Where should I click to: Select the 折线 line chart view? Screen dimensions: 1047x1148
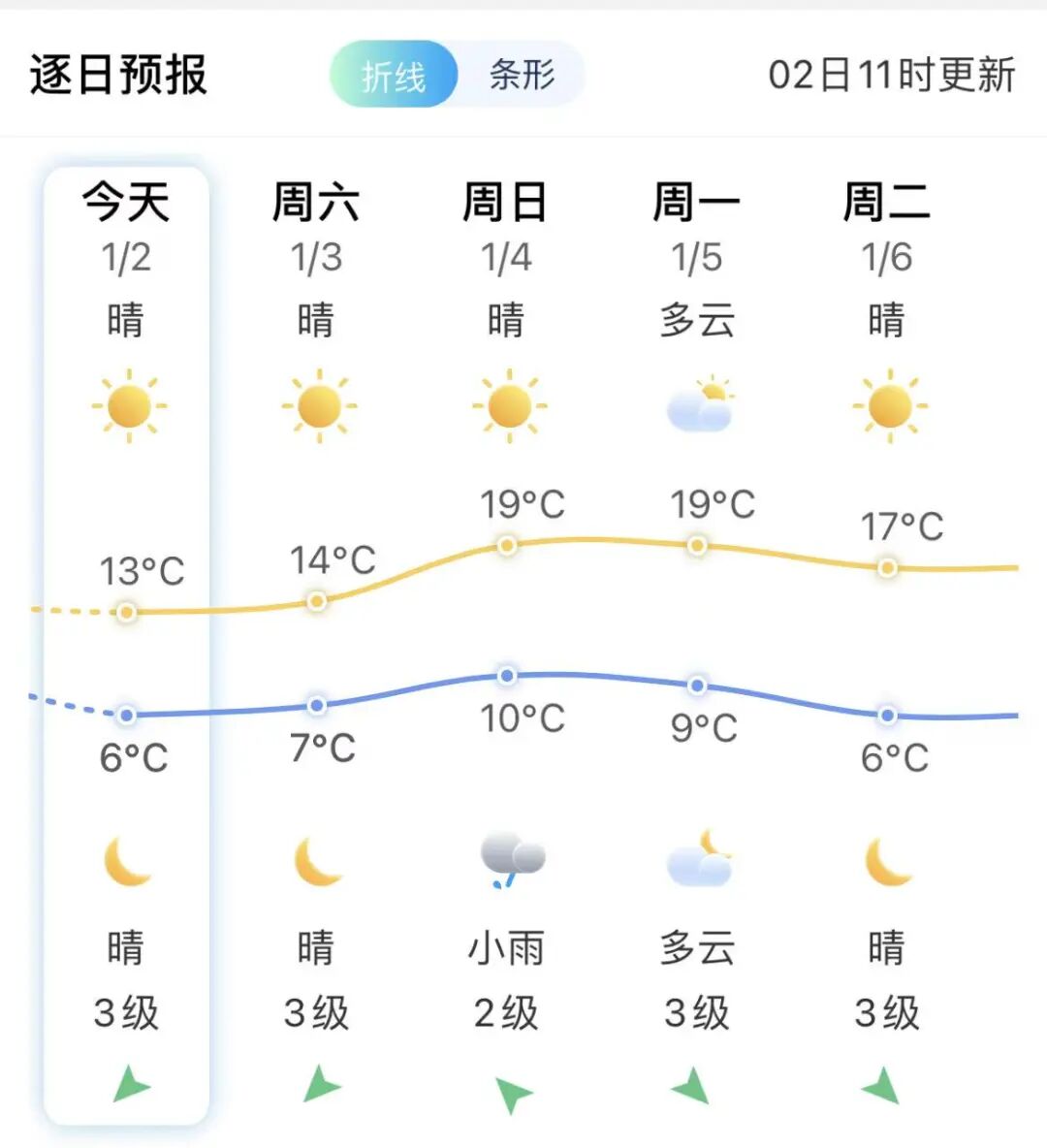[x=394, y=75]
